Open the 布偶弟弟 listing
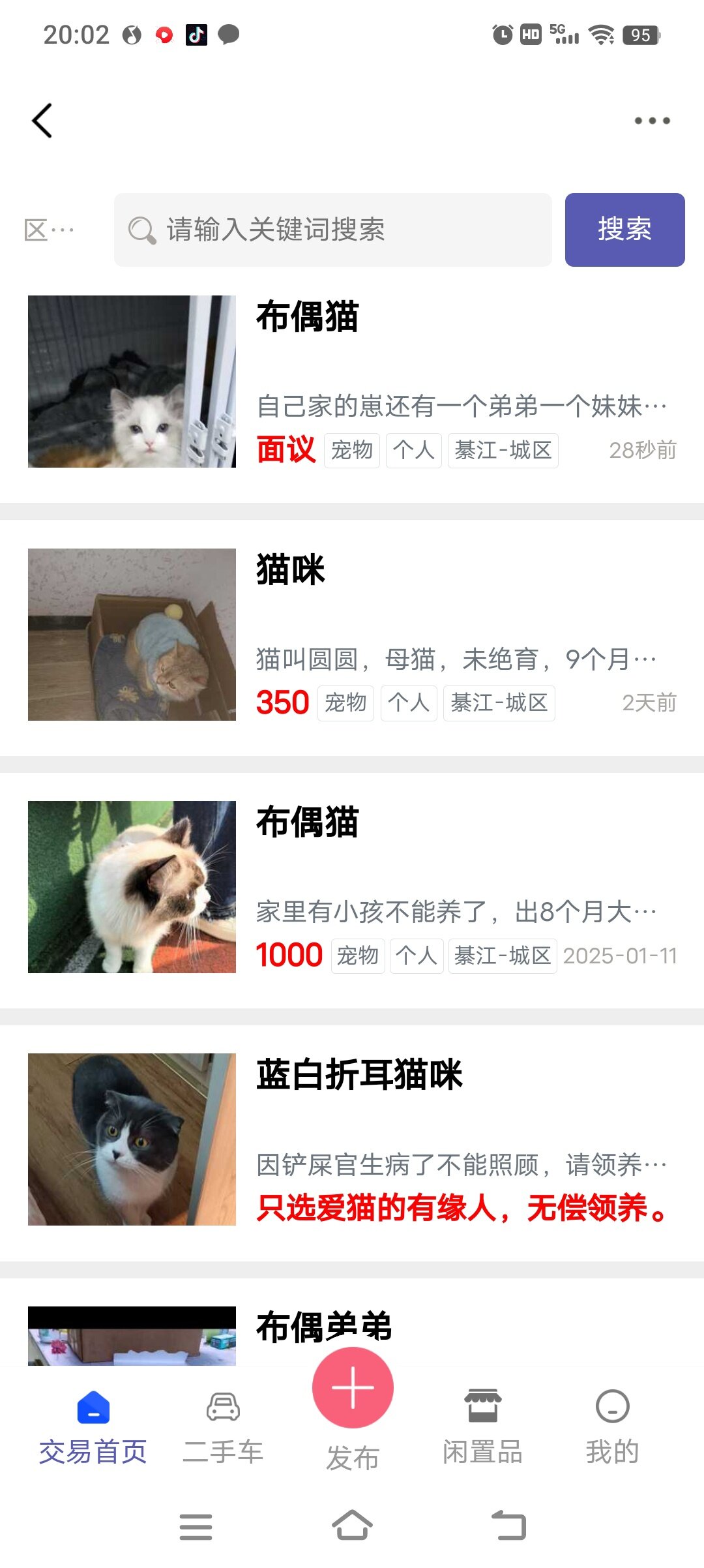Image resolution: width=704 pixels, height=1568 pixels. click(x=325, y=1327)
